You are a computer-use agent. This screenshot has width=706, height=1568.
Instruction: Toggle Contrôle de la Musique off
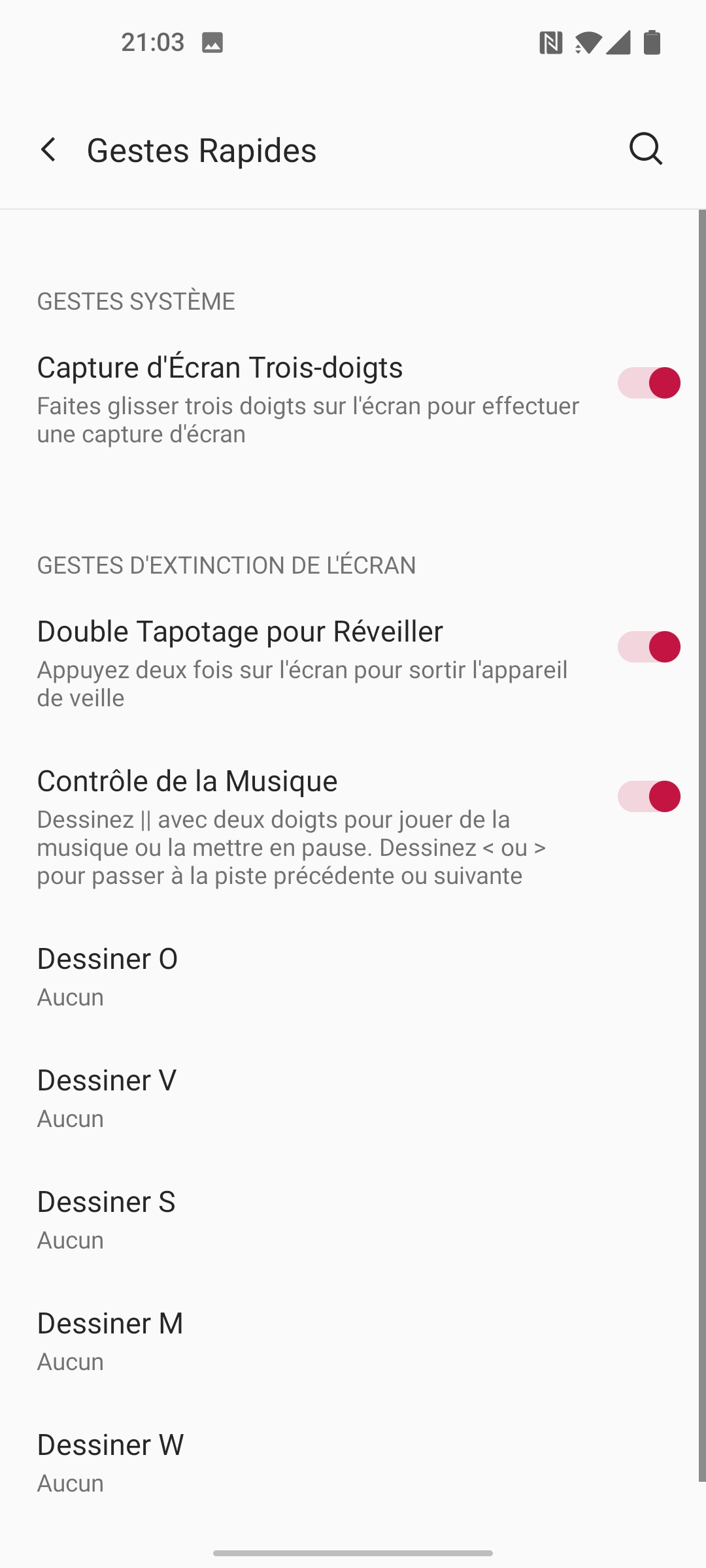pos(648,796)
